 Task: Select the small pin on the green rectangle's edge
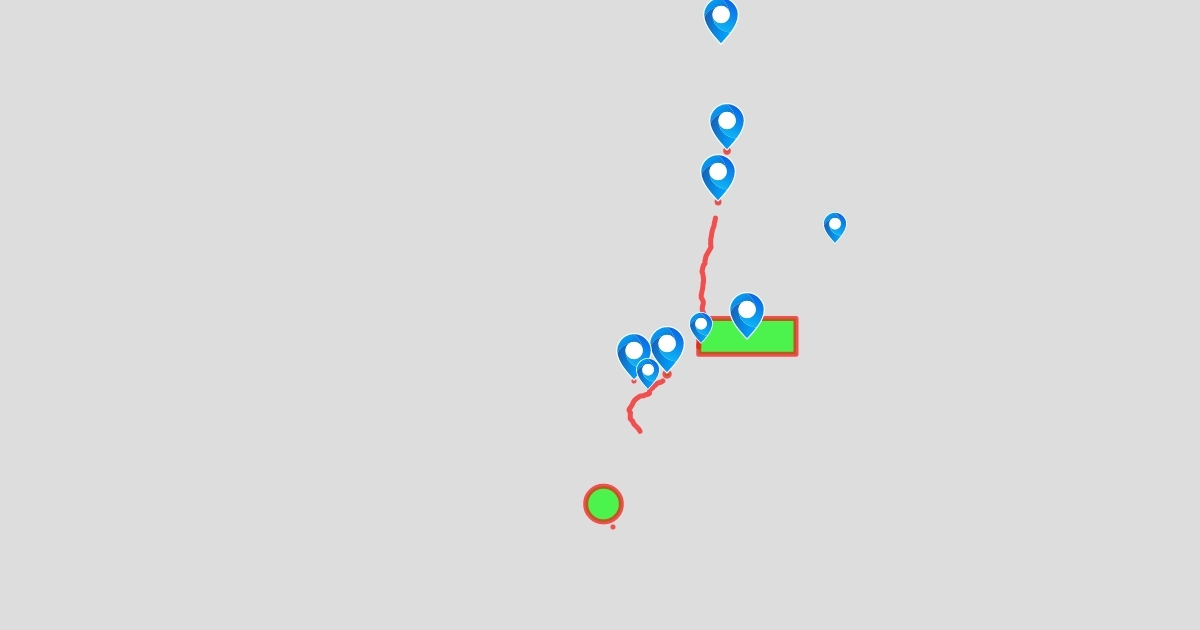click(701, 326)
